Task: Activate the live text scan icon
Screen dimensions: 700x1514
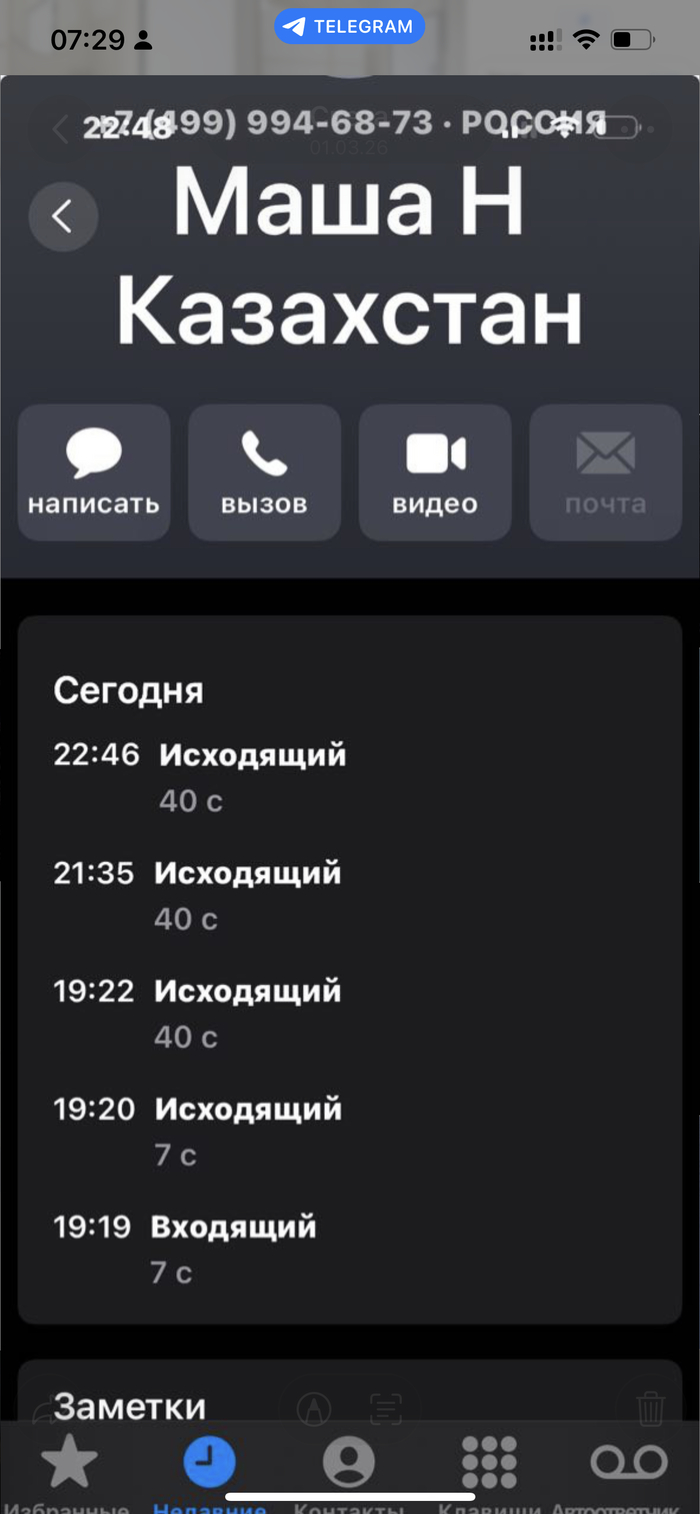Action: point(385,1408)
